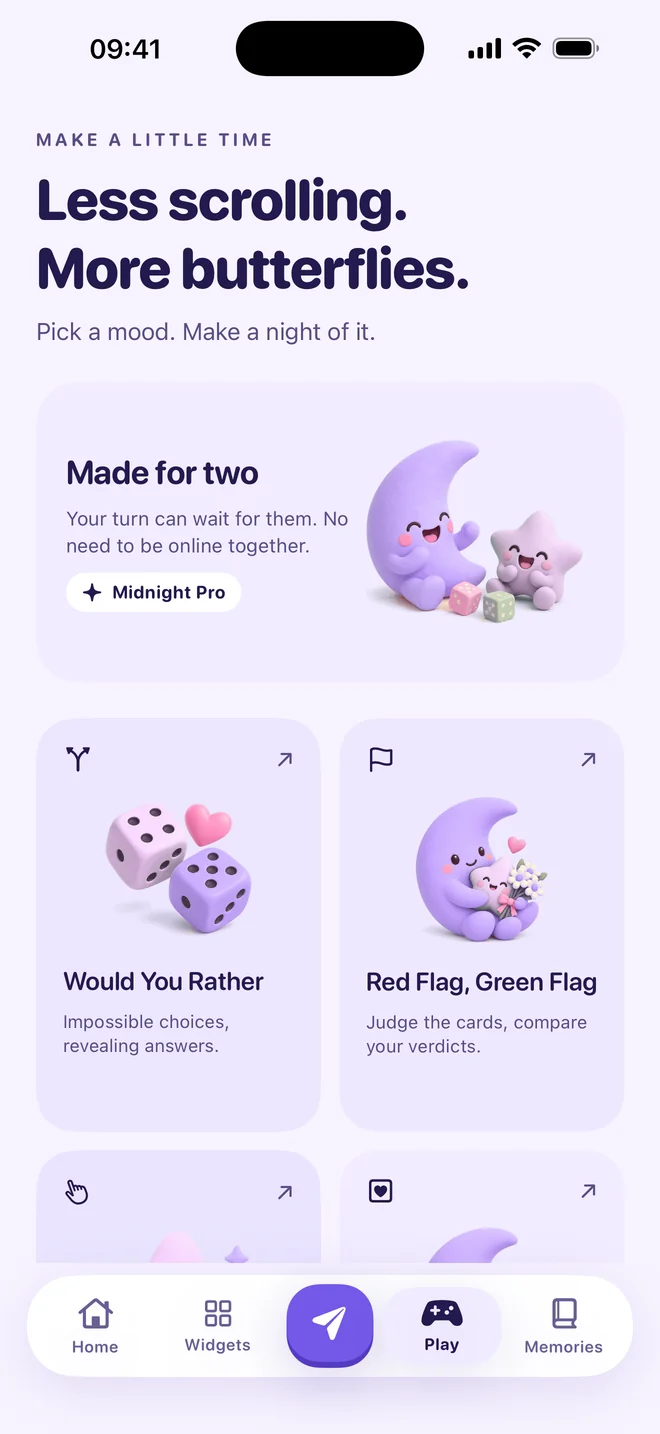The image size is (660, 1434).
Task: Go to the Home tab
Action: (x=95, y=1326)
